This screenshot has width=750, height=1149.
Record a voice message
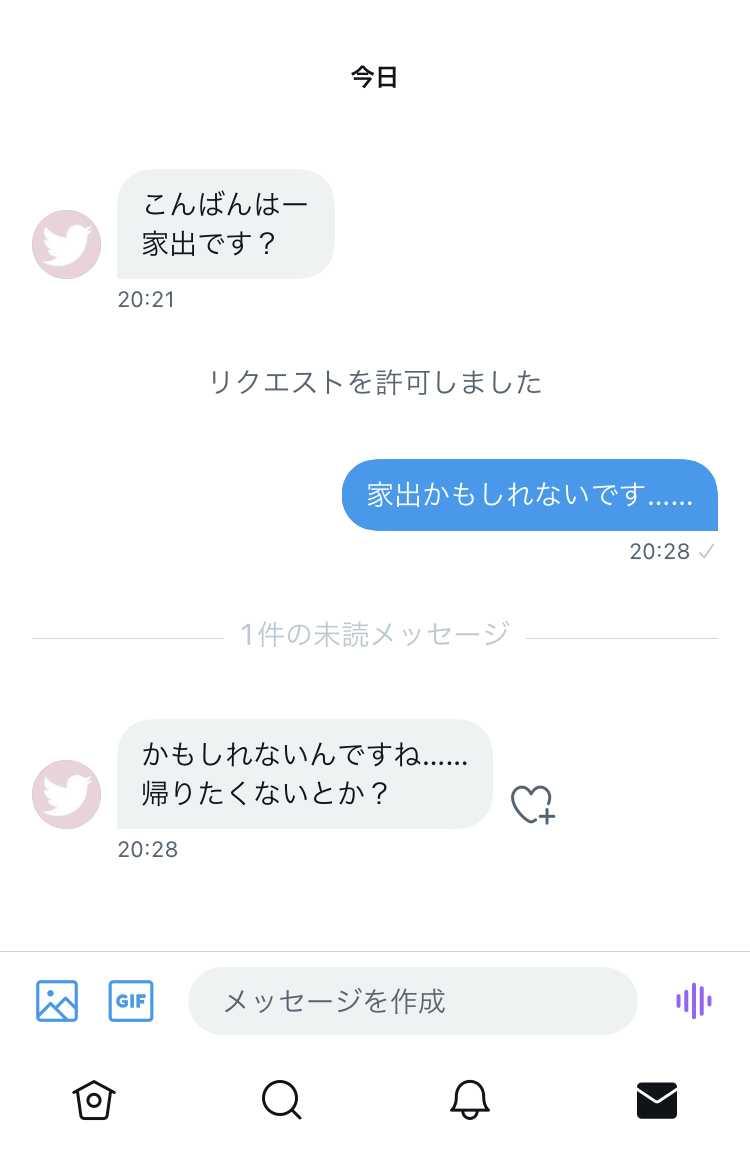(693, 1001)
